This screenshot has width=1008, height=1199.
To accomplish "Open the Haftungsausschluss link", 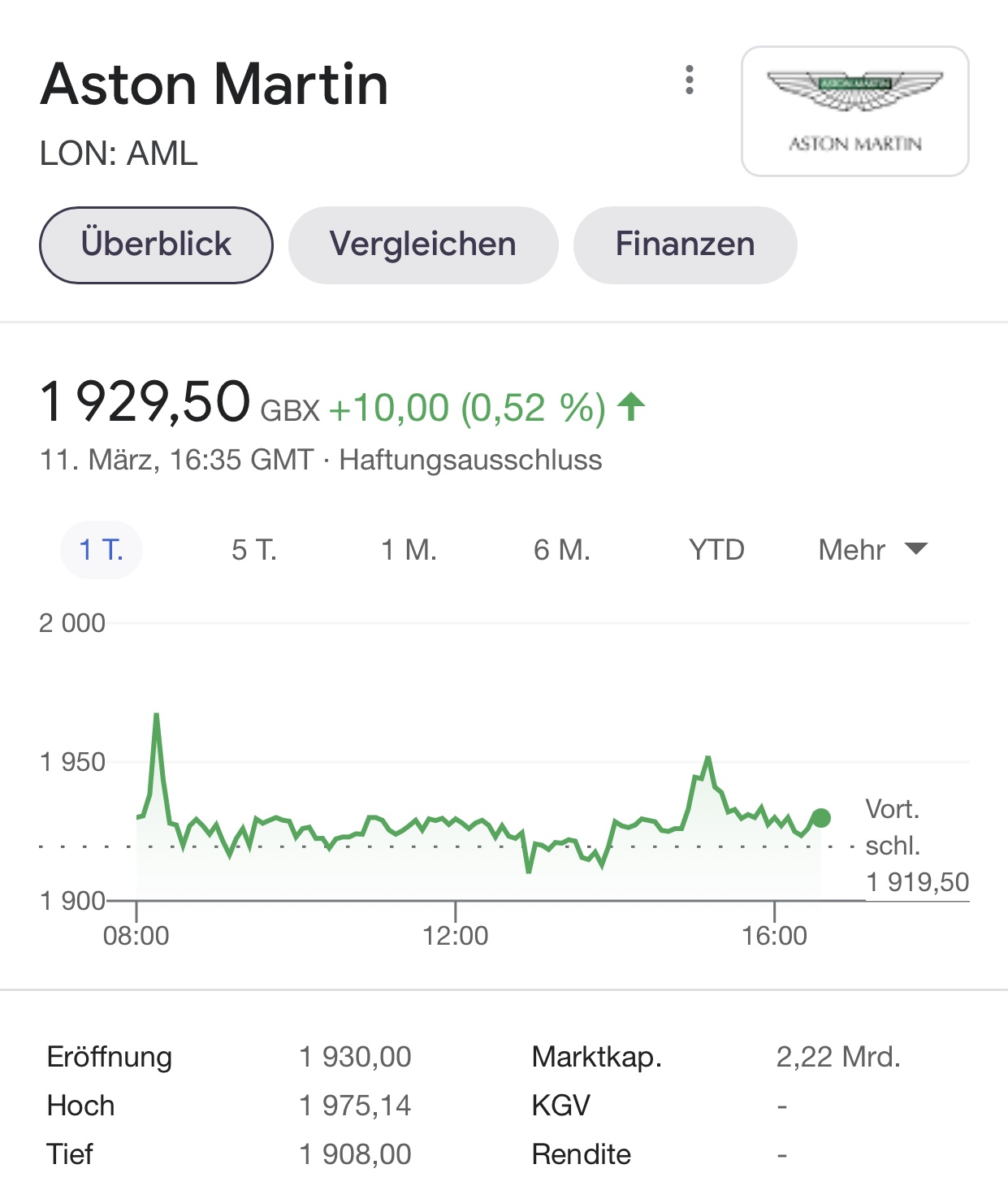I will click(x=470, y=461).
